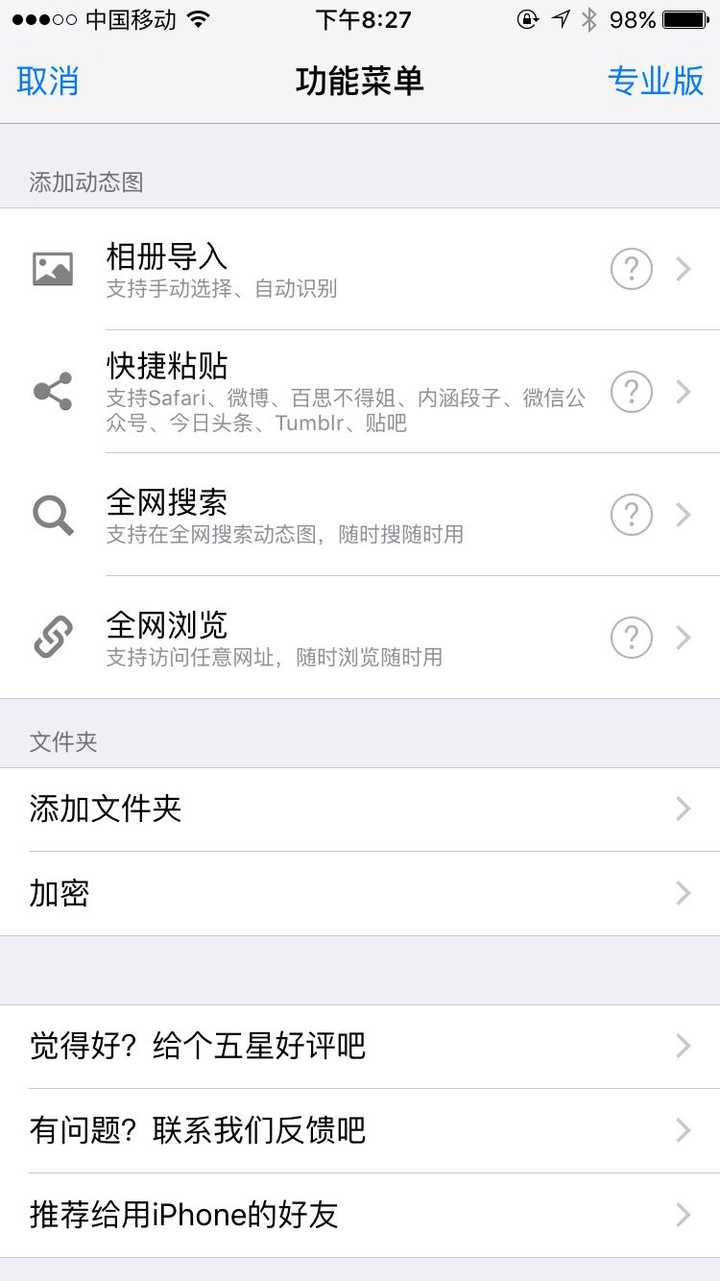Open the 加密 encryption option
Viewport: 720px width, 1281px height.
pyautogui.click(x=360, y=893)
